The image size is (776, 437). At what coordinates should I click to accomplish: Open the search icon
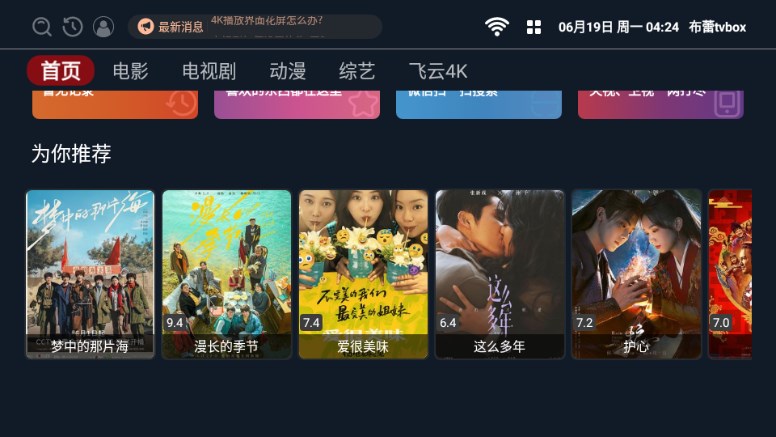[42, 27]
